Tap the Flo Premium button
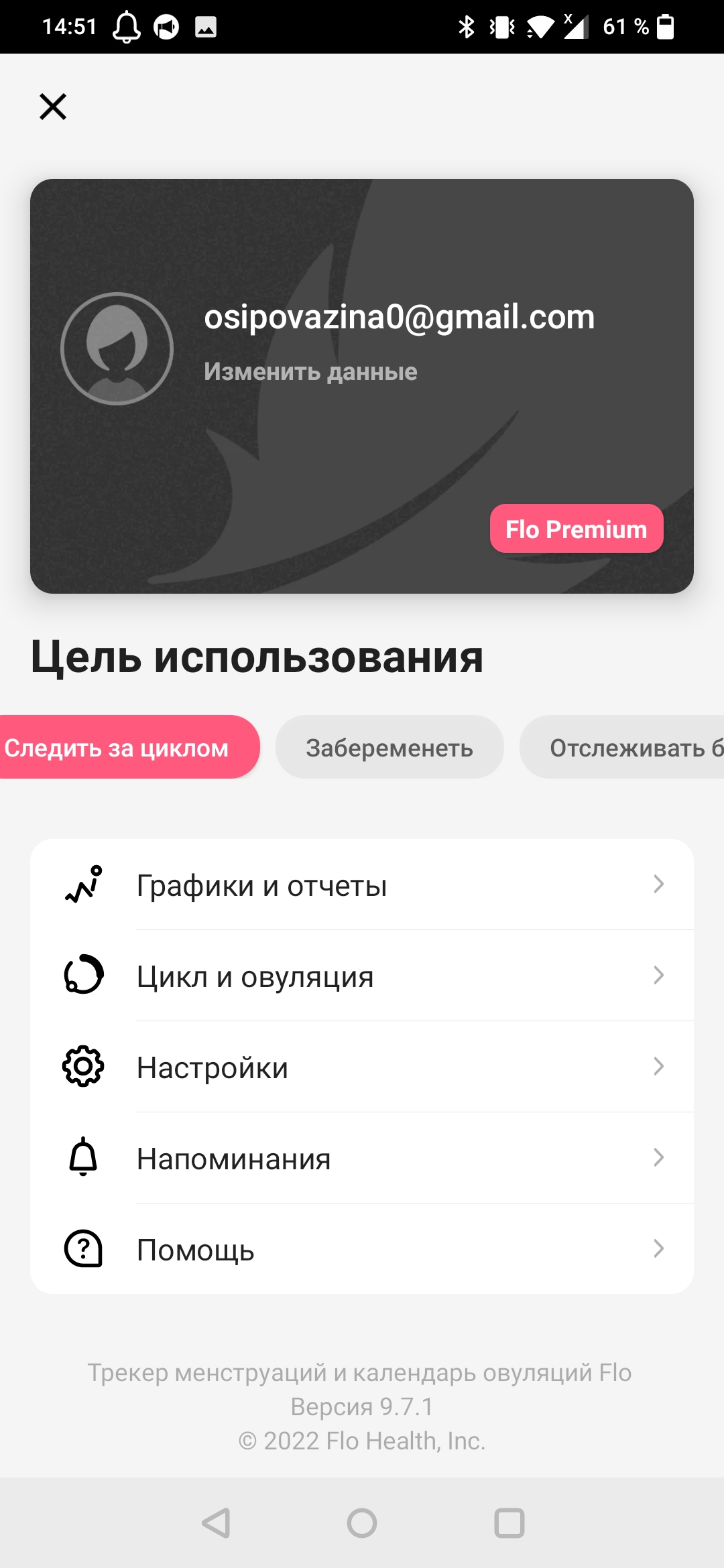The height and width of the screenshot is (1568, 724). click(577, 529)
